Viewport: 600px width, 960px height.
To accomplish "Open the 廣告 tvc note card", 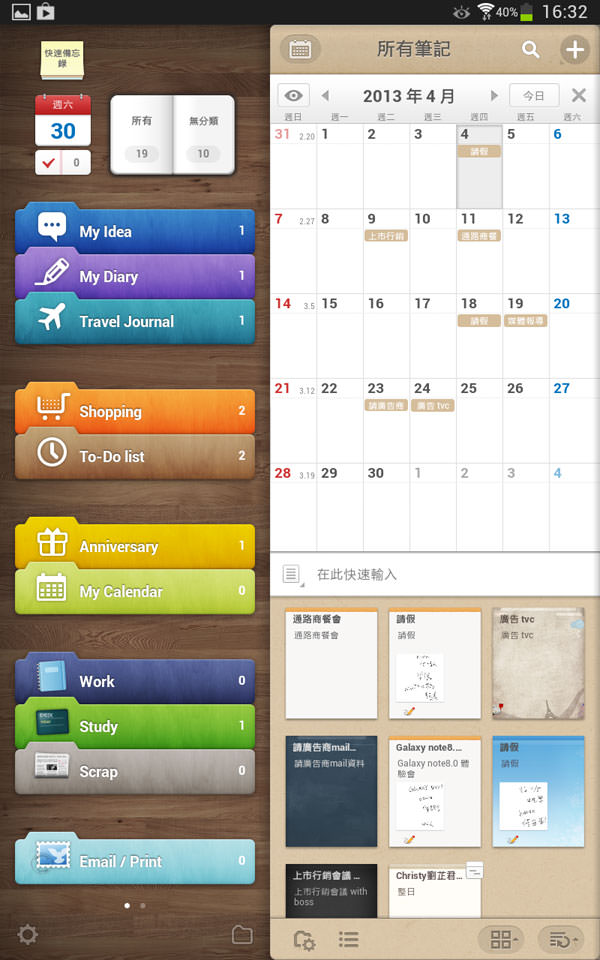I will (538, 663).
